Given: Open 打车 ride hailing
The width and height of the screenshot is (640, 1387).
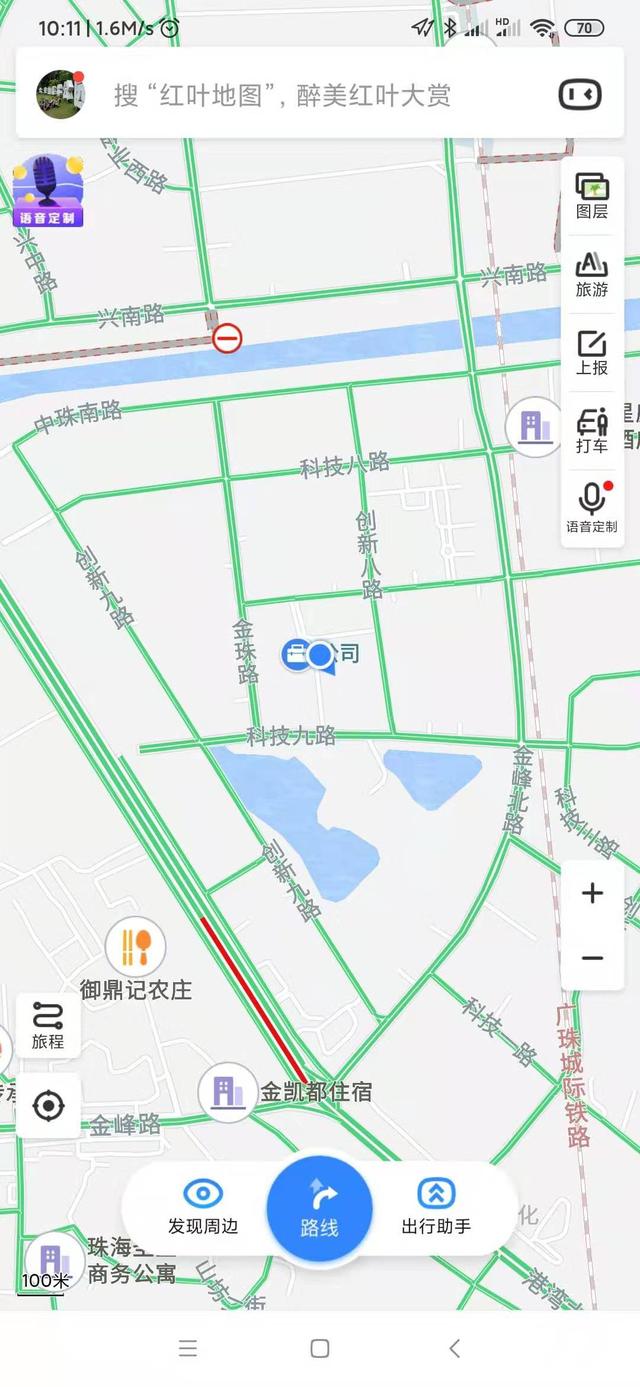Looking at the screenshot, I should point(592,431).
